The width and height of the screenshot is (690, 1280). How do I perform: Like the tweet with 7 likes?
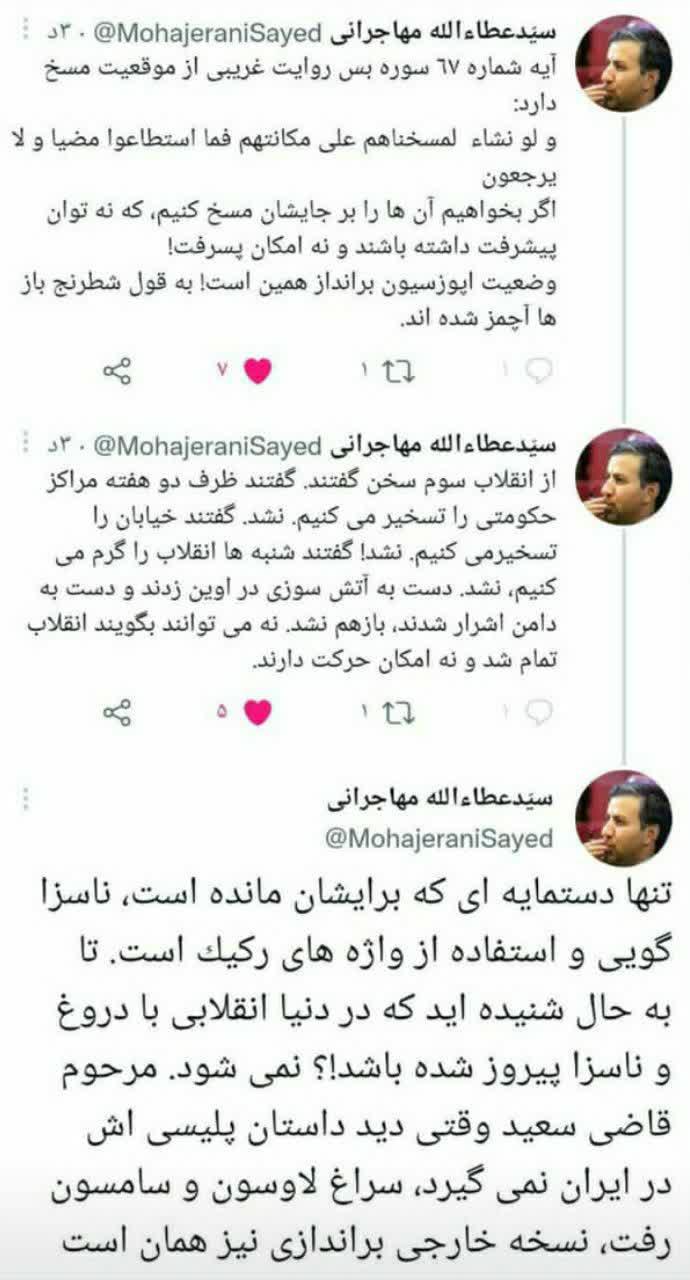pos(258,371)
